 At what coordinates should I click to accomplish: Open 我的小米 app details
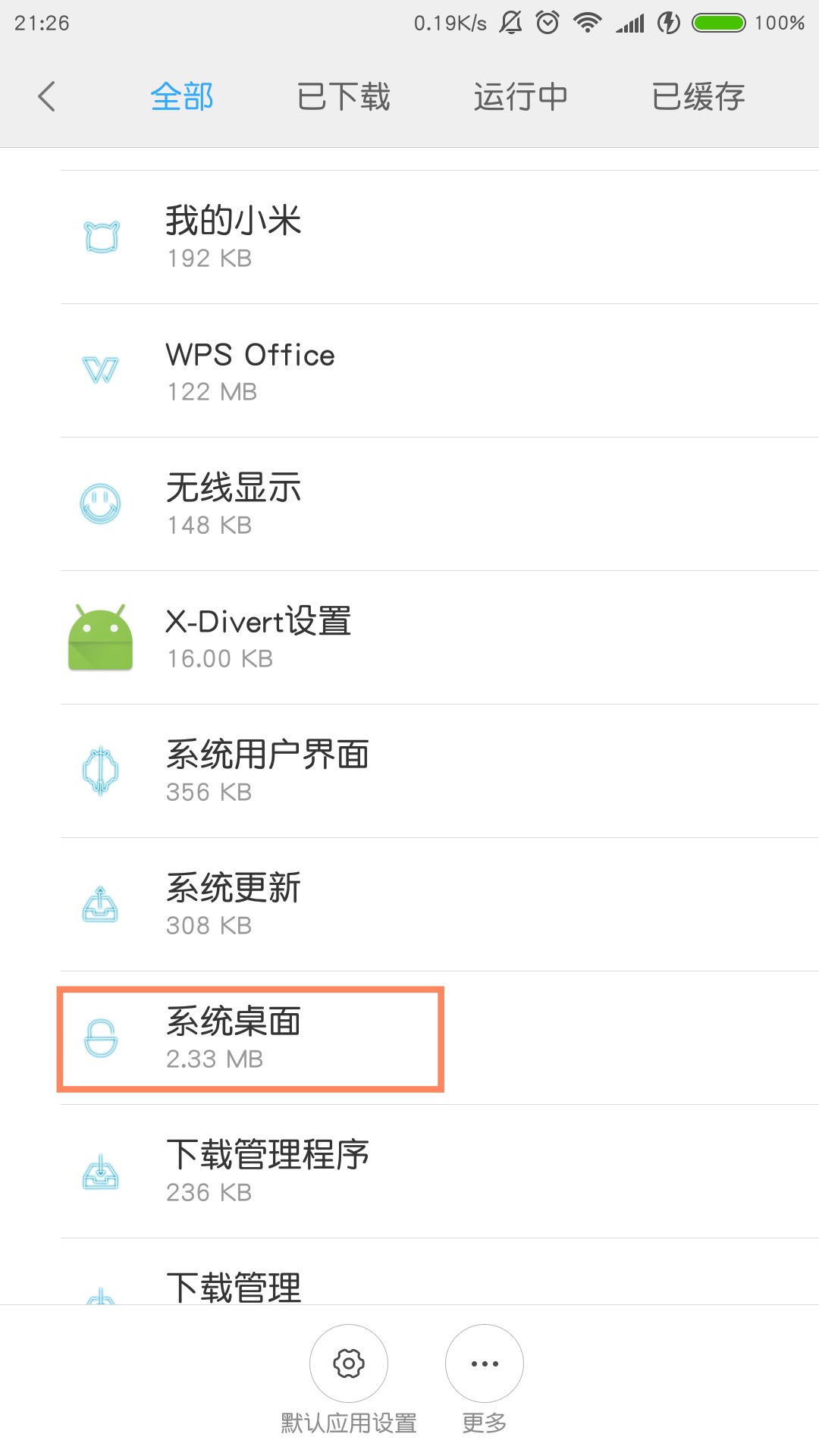pyautogui.click(x=440, y=237)
